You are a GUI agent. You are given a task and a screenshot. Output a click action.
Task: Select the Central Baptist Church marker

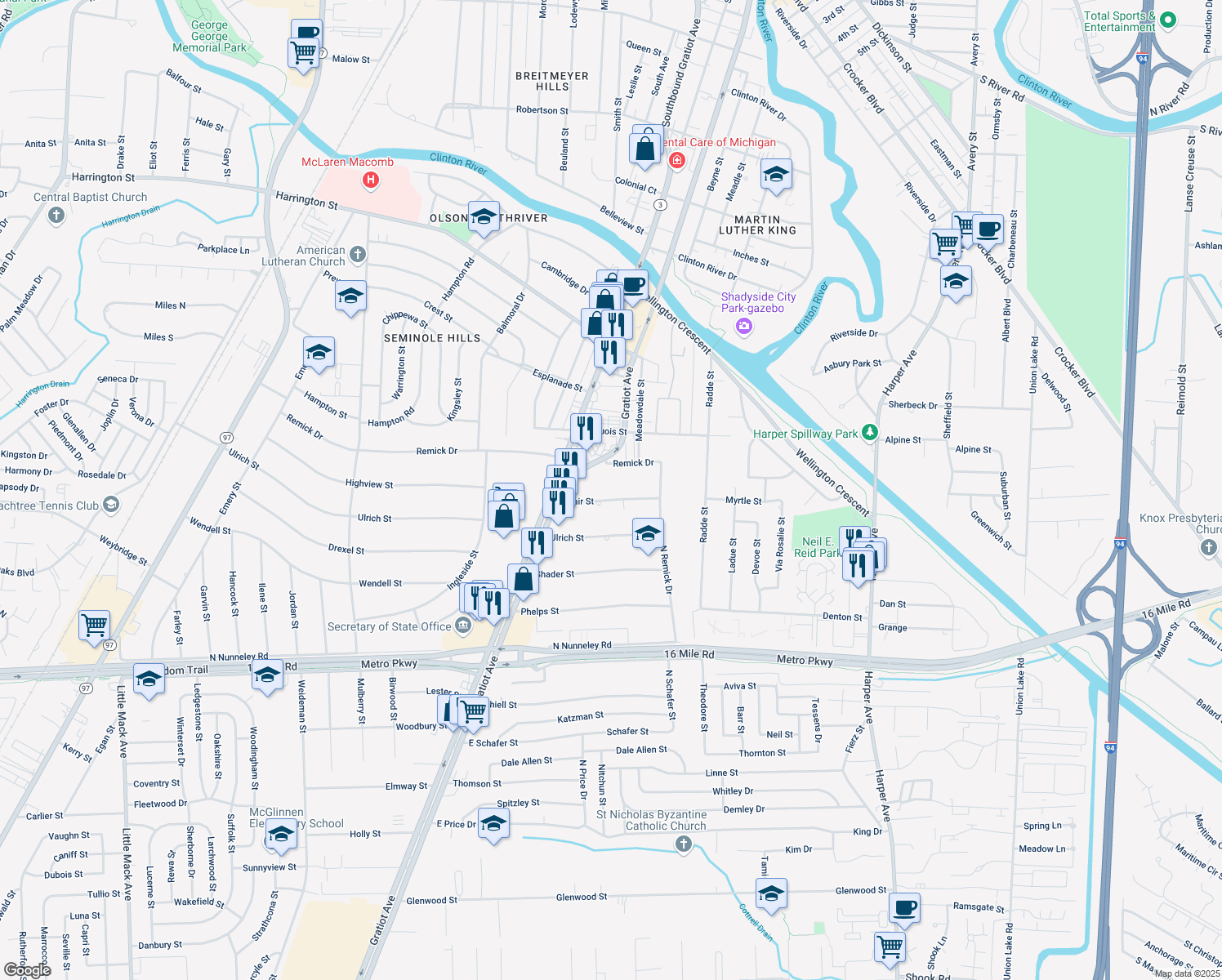point(56,216)
